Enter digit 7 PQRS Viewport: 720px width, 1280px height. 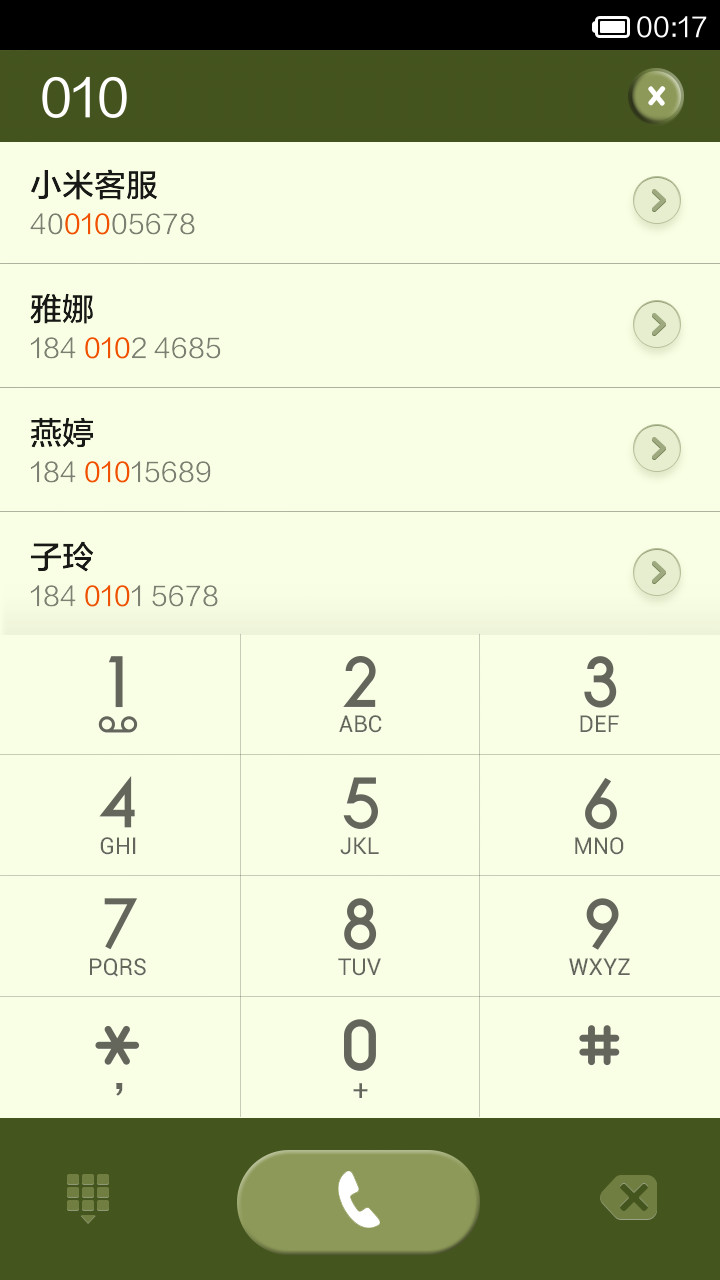click(120, 936)
